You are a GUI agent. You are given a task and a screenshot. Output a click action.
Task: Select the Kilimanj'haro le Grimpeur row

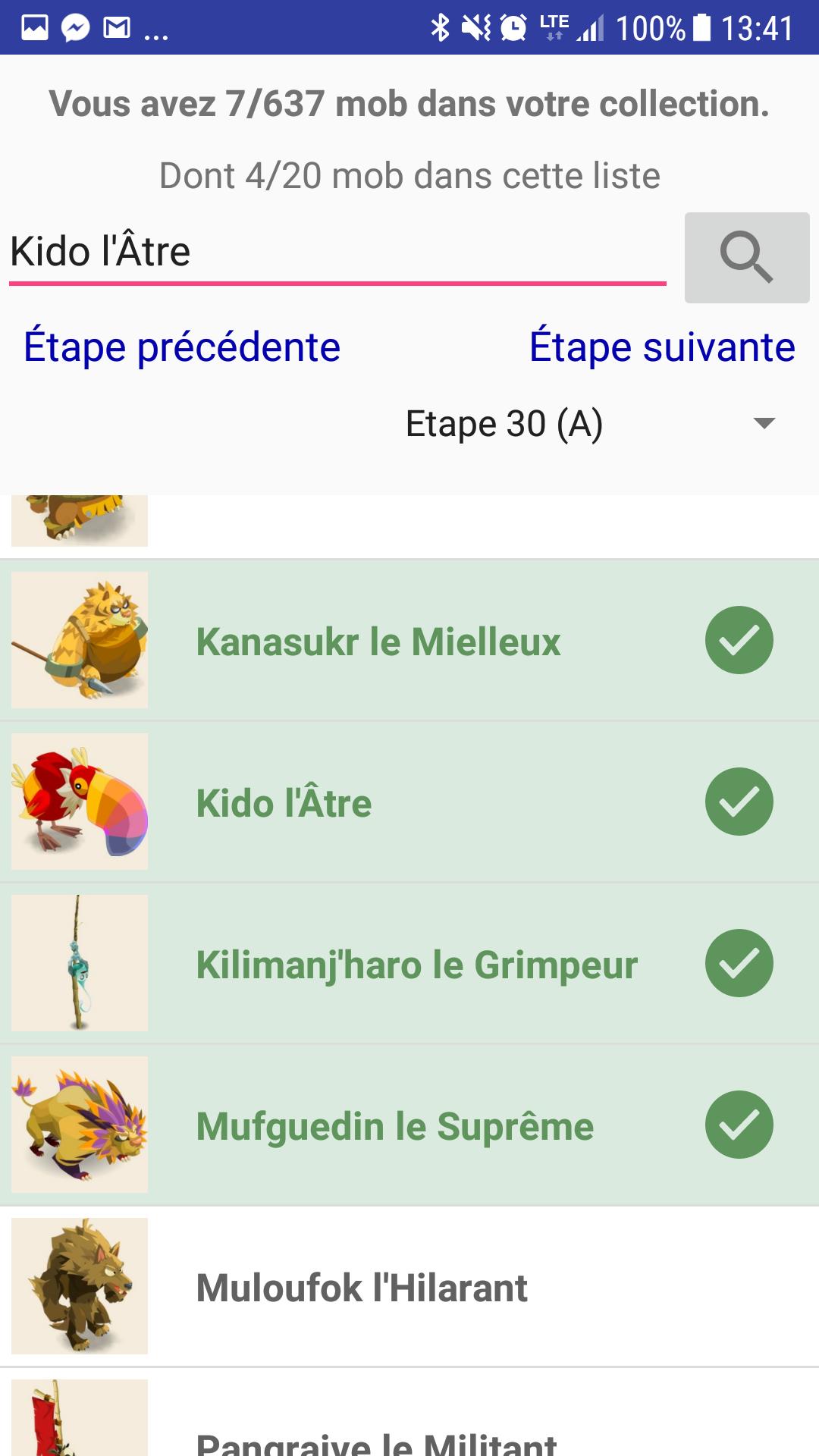pyautogui.click(x=409, y=964)
